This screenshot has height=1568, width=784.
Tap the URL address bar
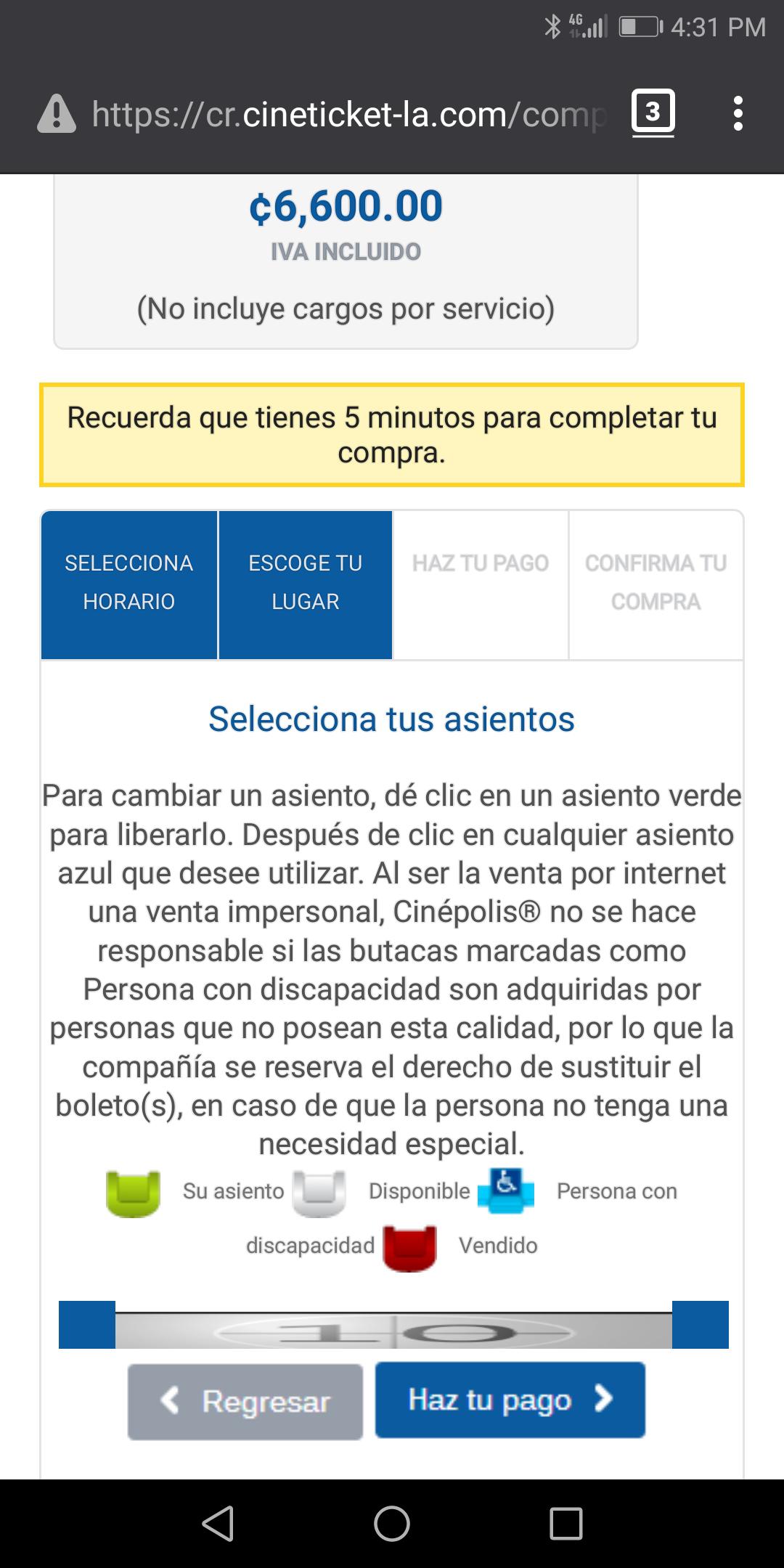point(349,114)
